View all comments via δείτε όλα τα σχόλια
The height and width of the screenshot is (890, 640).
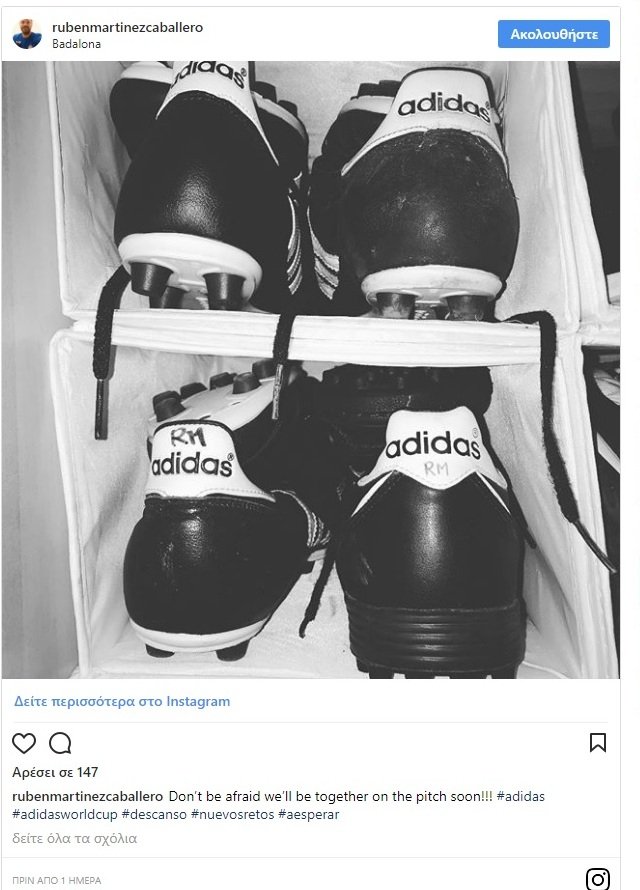pos(74,838)
